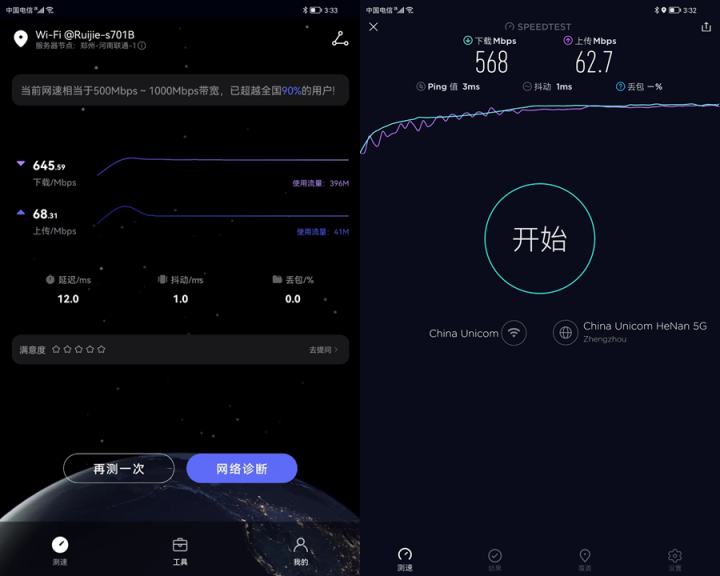Open the 去提问 link
This screenshot has width=720, height=576.
click(x=323, y=350)
